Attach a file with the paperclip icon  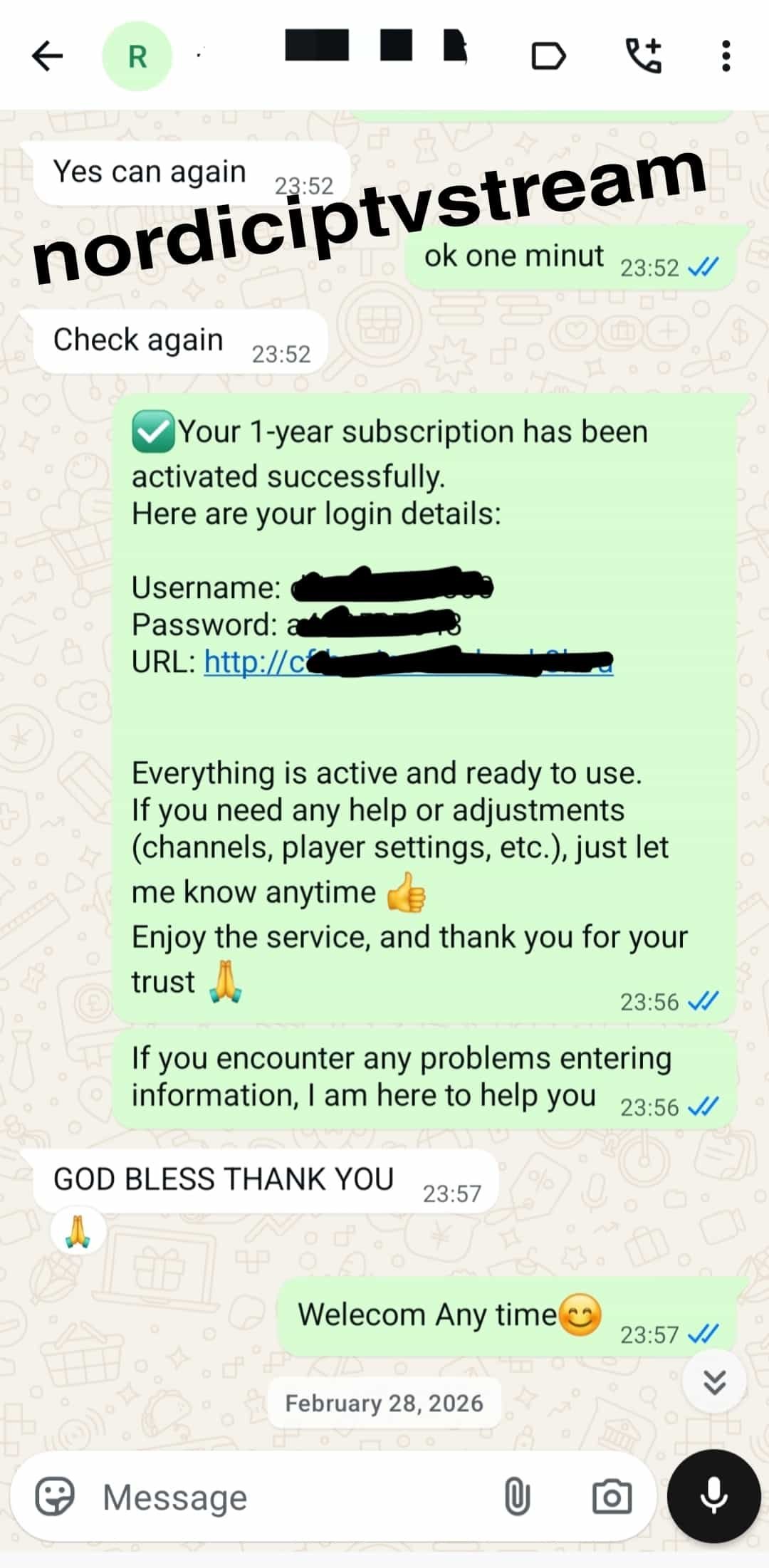pyautogui.click(x=517, y=1496)
